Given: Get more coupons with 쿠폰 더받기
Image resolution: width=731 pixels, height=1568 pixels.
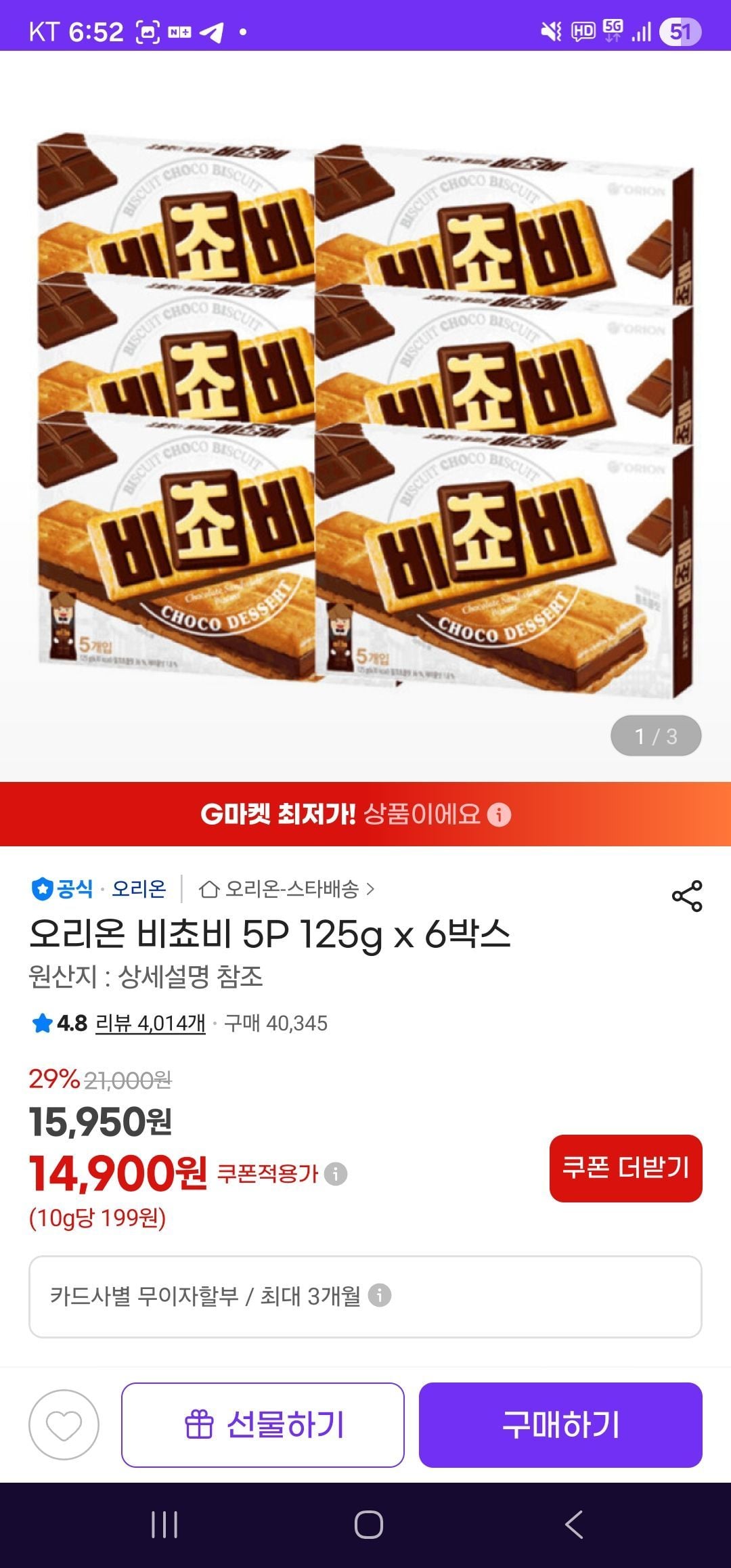Looking at the screenshot, I should (625, 1168).
